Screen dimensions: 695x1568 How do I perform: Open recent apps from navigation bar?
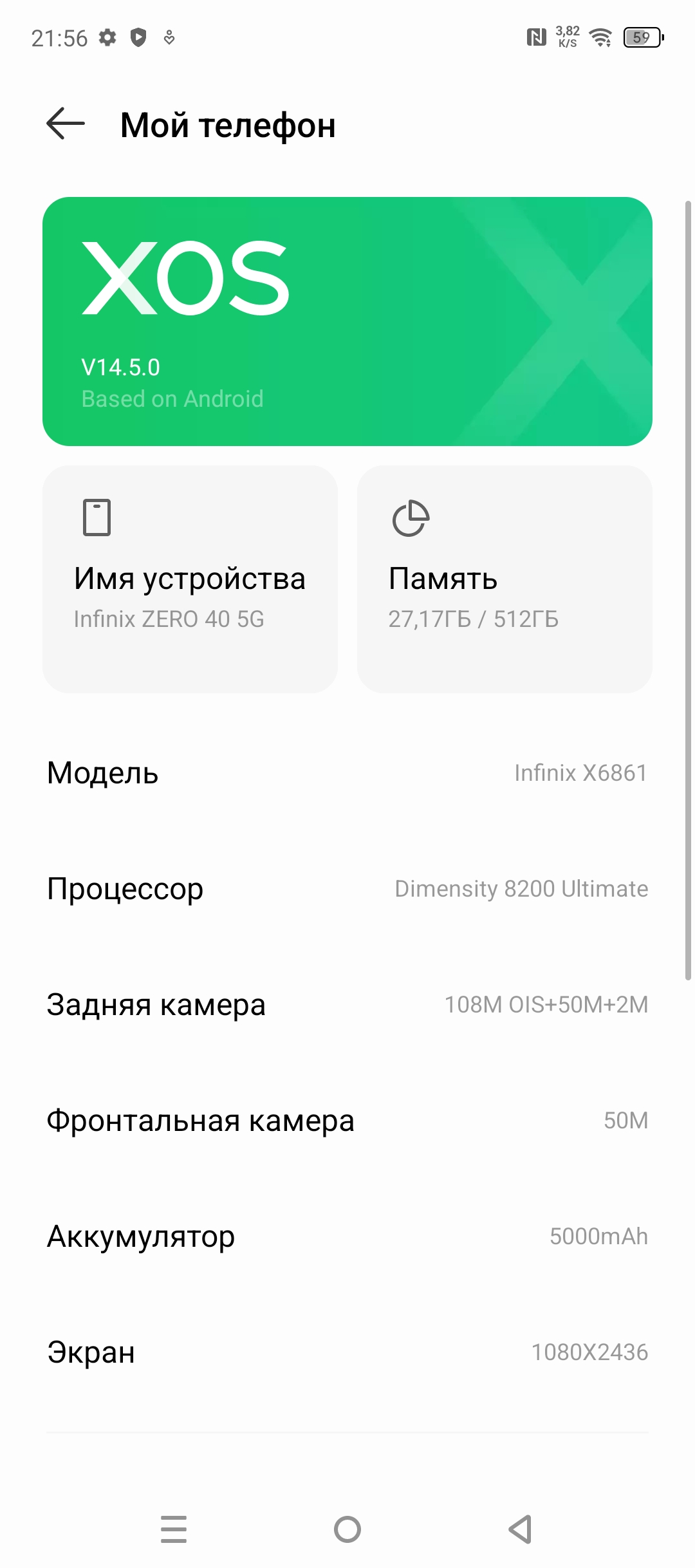tap(174, 1529)
